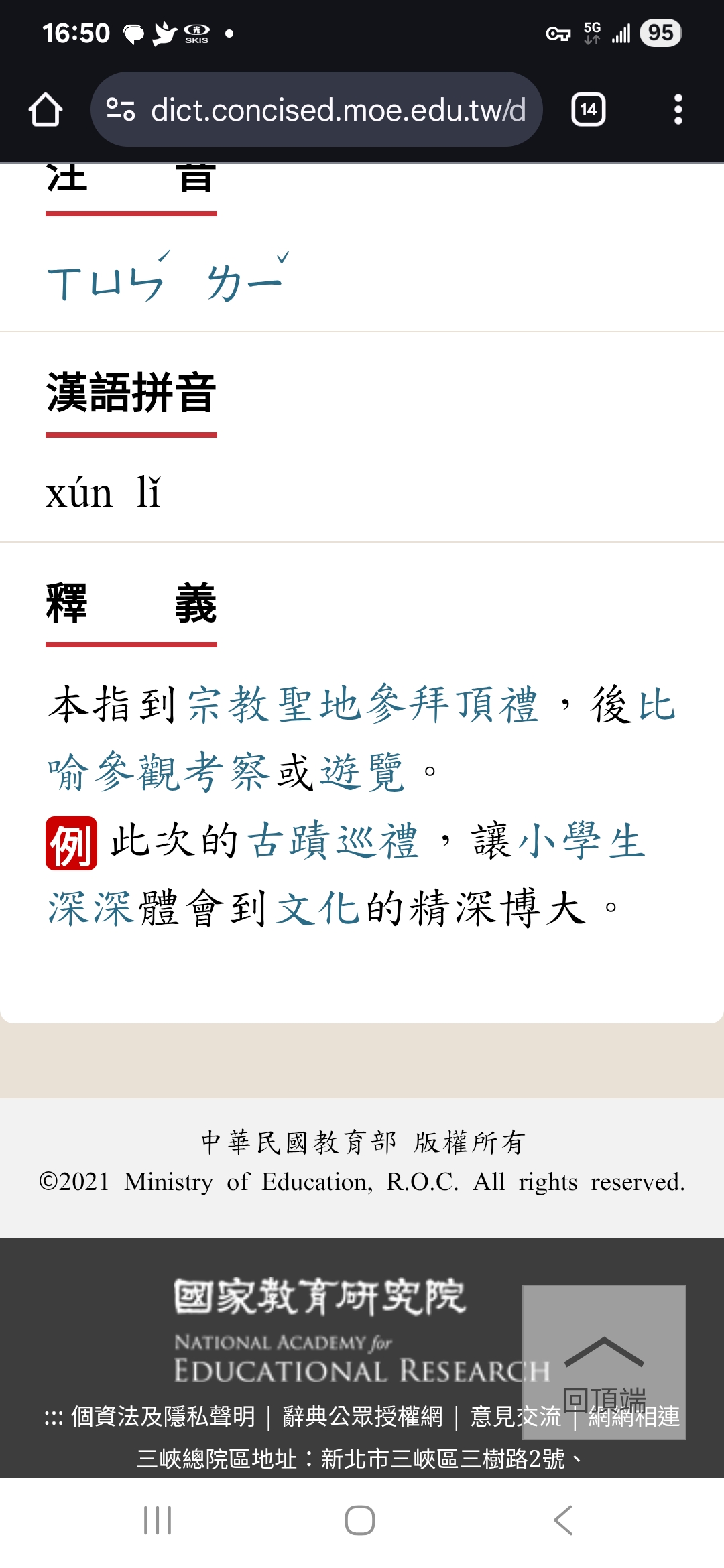Open recent apps from navigation bar
724x1568 pixels.
tap(158, 1520)
